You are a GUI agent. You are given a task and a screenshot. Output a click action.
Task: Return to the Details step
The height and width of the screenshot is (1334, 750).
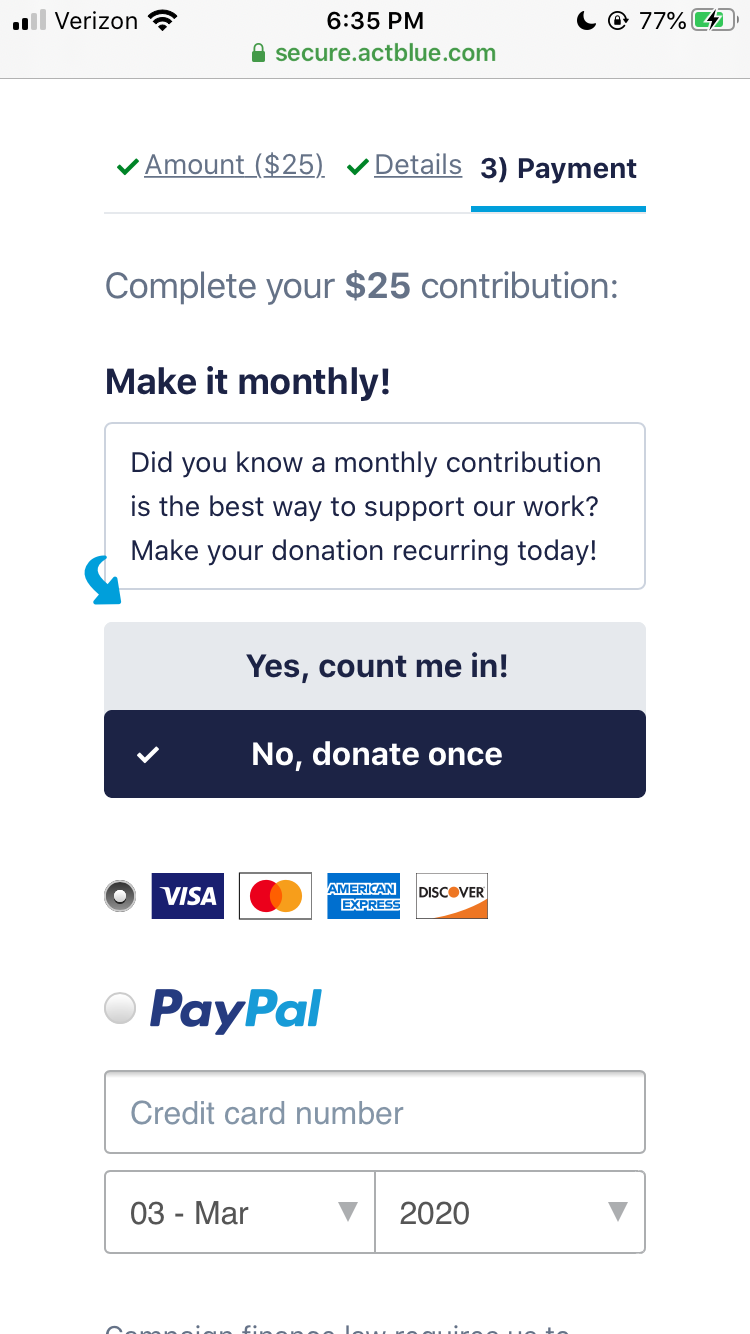click(418, 165)
